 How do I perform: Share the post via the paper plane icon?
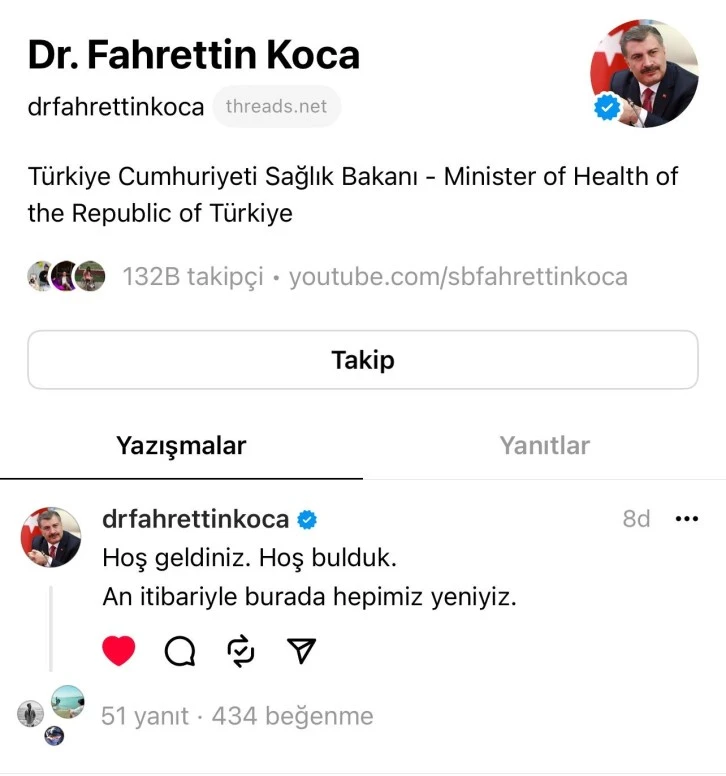coord(301,649)
